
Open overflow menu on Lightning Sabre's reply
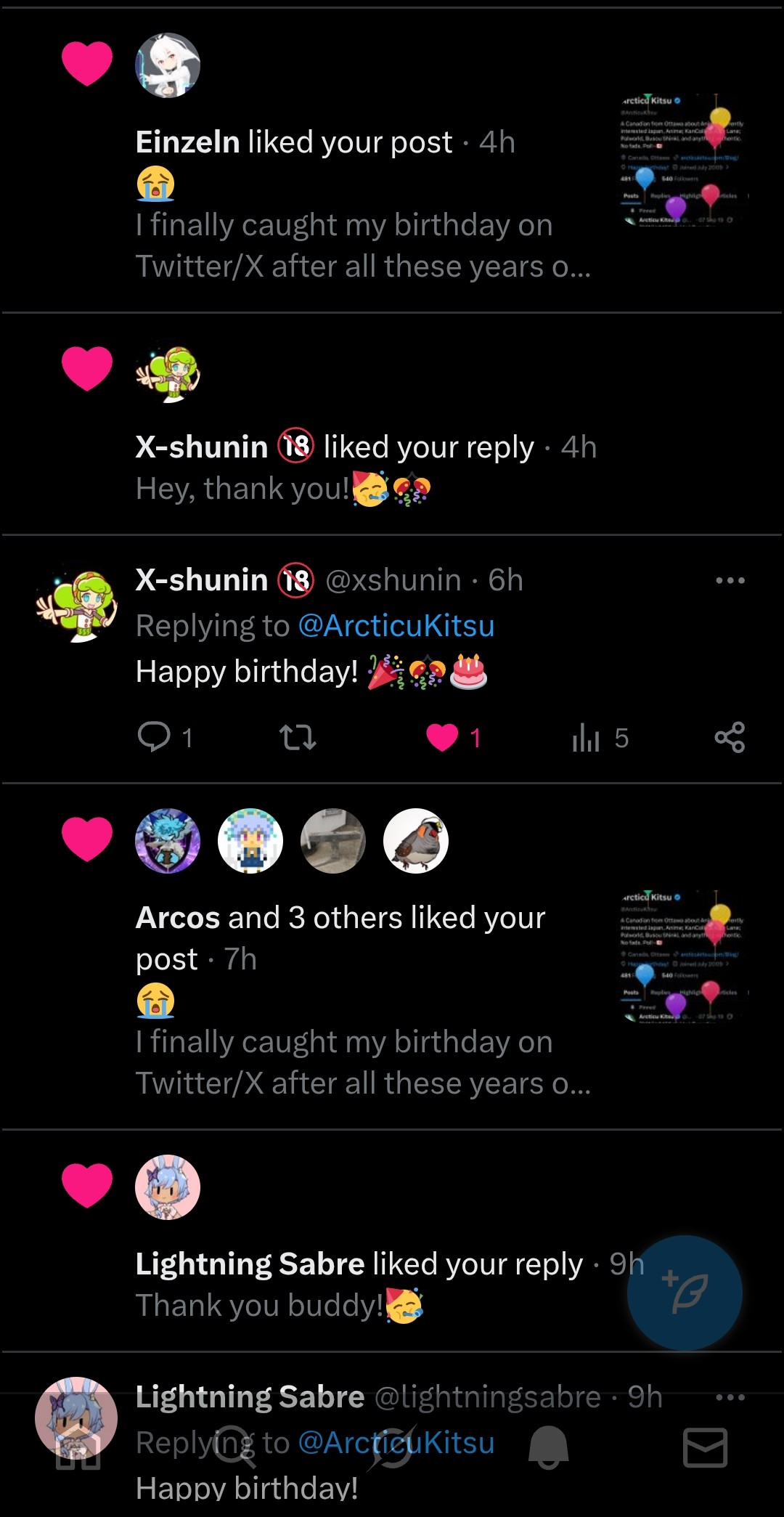coord(730,1397)
